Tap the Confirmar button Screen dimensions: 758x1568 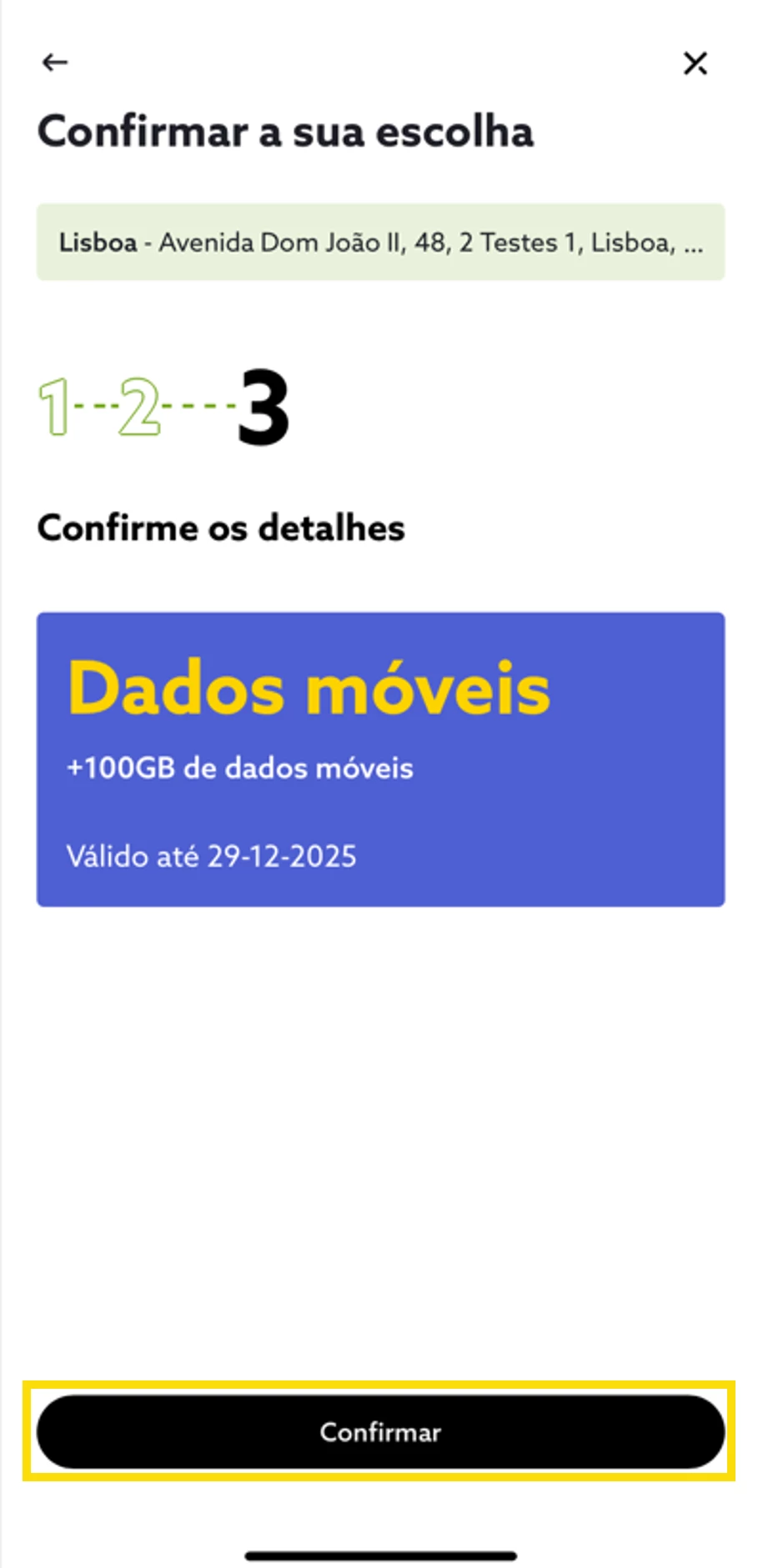380,1431
